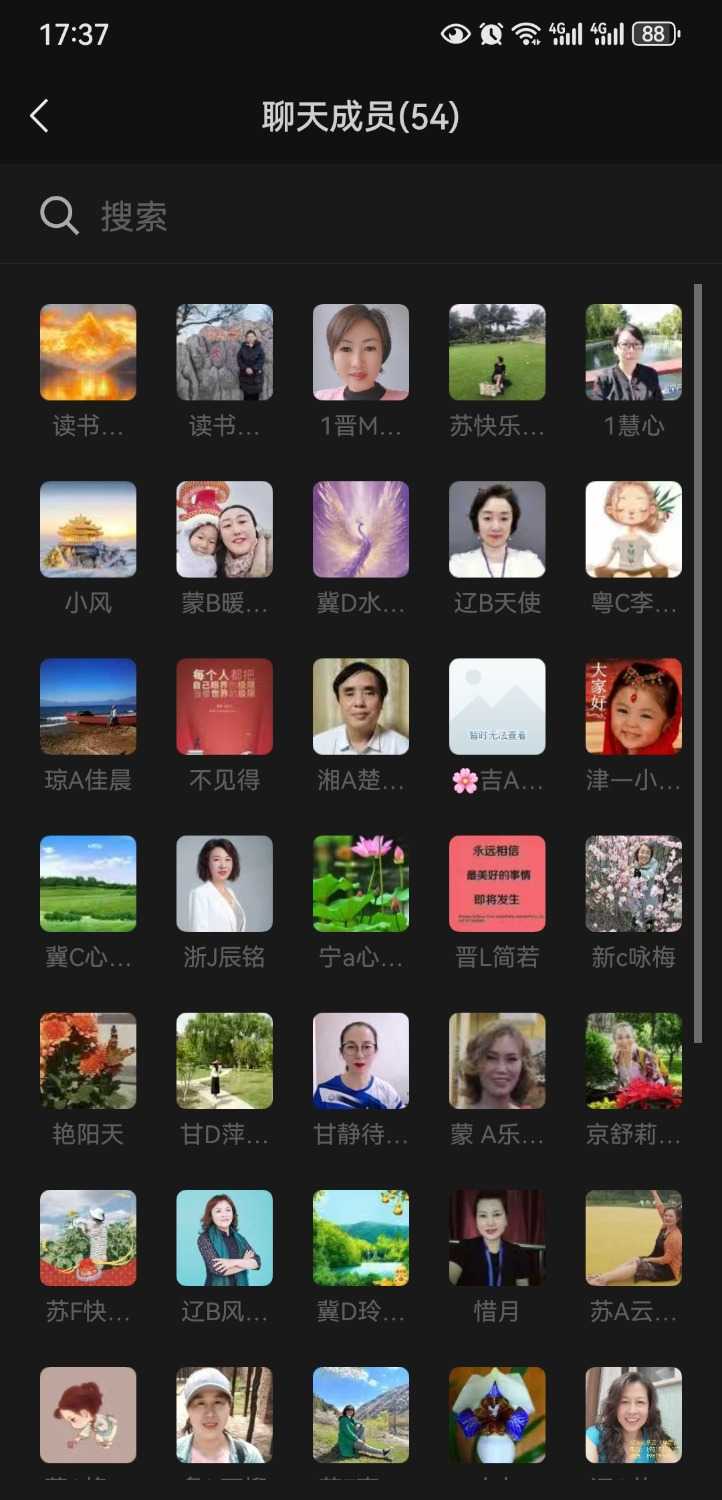Open member starting with 津一小

pyautogui.click(x=633, y=707)
